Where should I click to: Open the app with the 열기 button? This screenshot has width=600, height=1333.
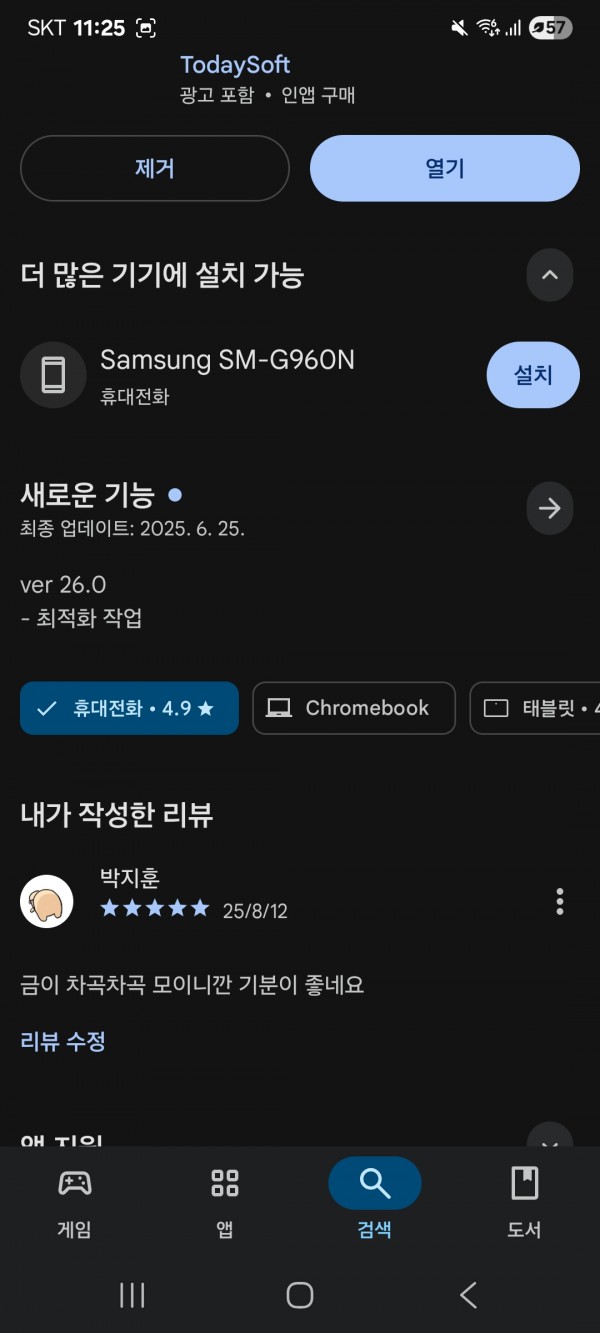(x=445, y=168)
